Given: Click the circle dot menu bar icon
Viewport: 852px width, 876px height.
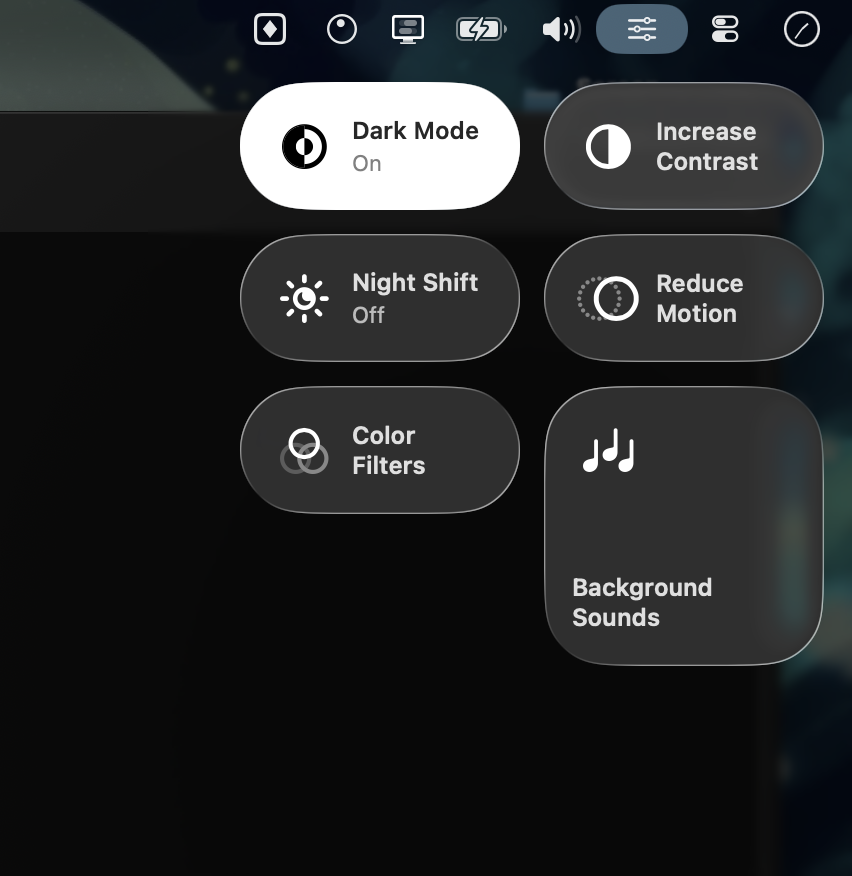Looking at the screenshot, I should (342, 30).
